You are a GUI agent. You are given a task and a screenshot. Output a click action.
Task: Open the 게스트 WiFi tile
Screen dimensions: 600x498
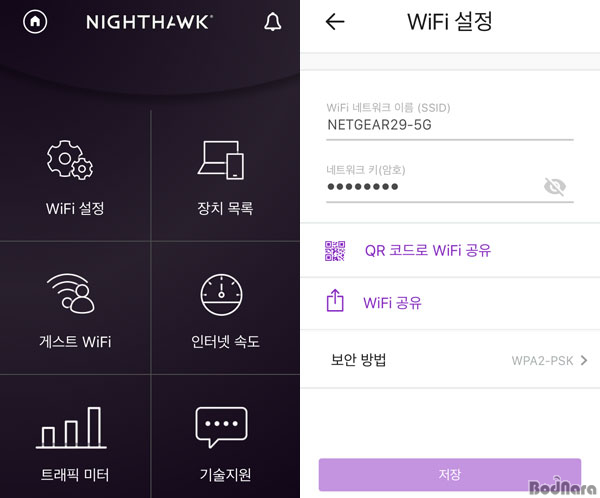(x=75, y=310)
